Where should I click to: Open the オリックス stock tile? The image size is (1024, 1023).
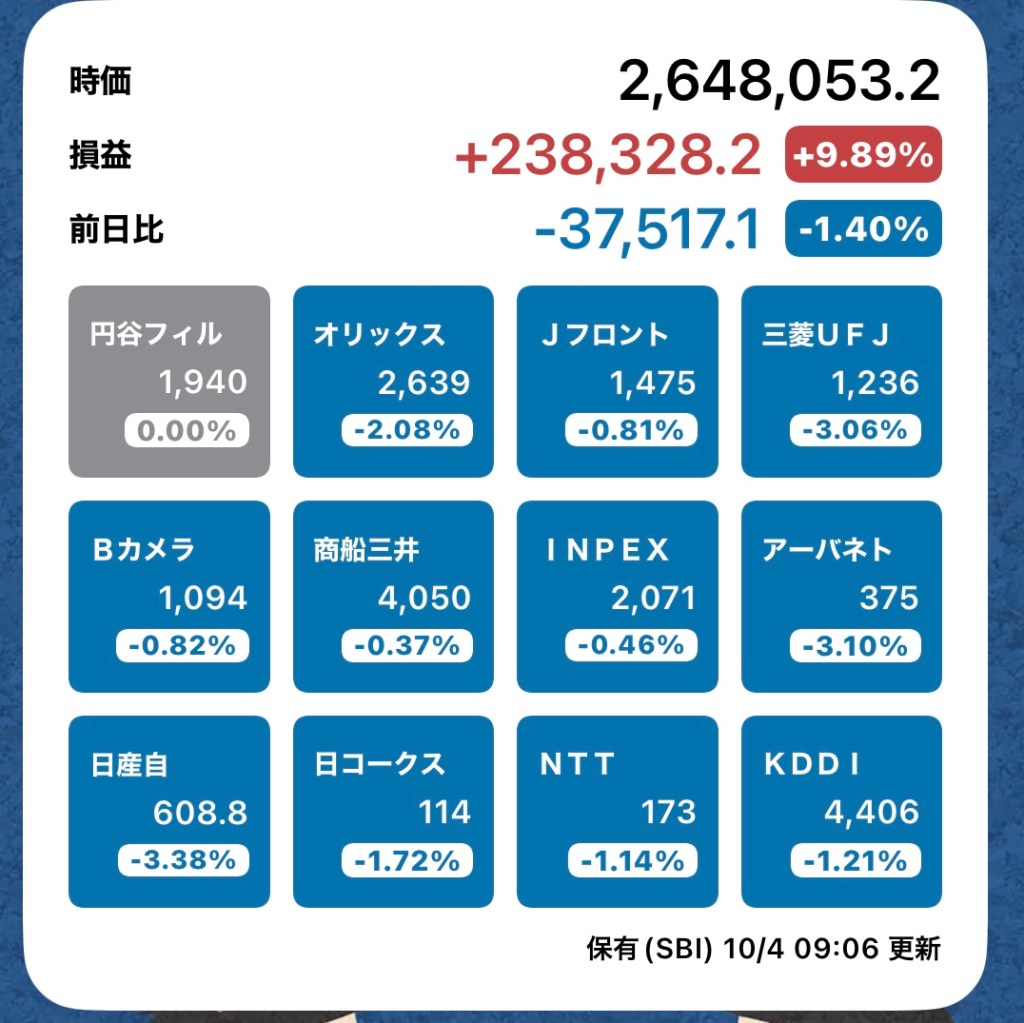coord(393,382)
